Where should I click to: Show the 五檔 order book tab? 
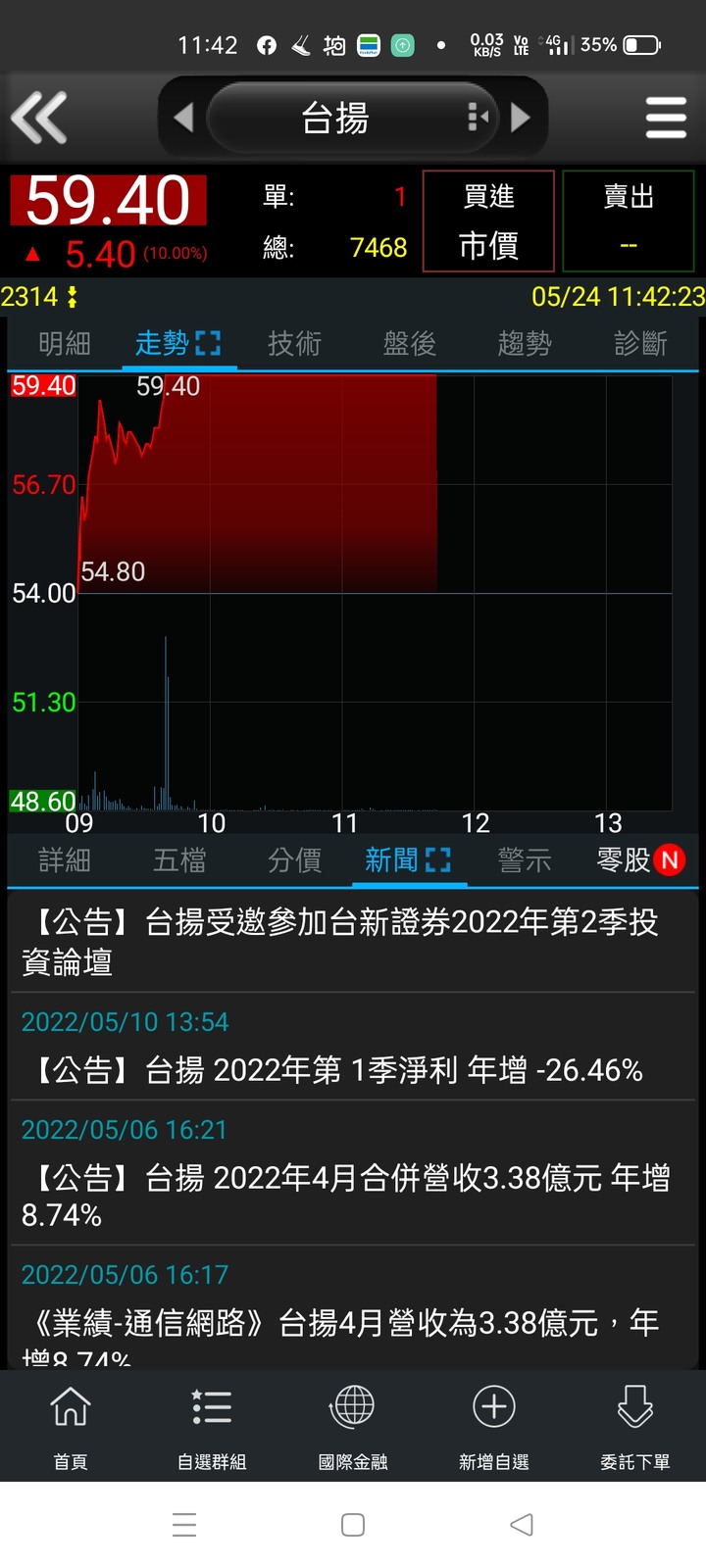click(179, 860)
